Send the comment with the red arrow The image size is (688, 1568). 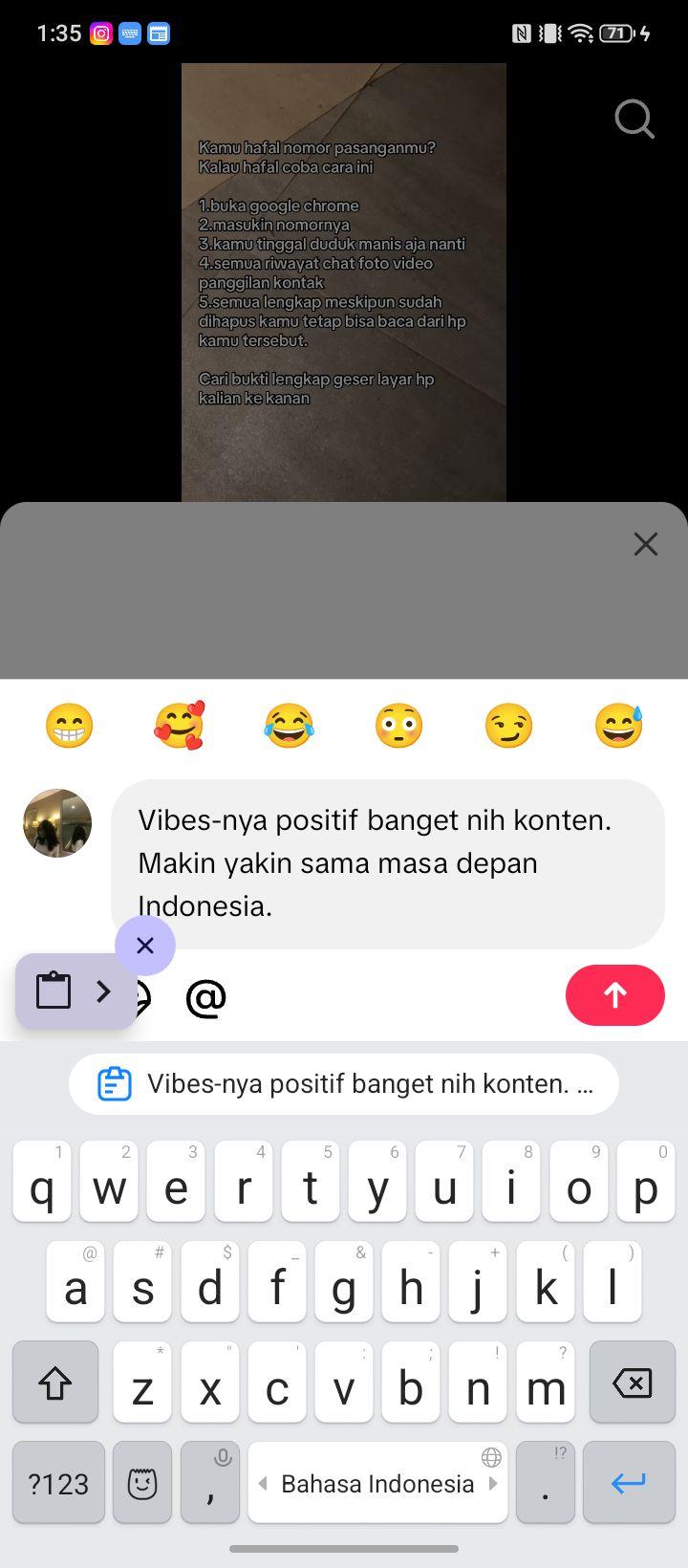click(x=615, y=995)
